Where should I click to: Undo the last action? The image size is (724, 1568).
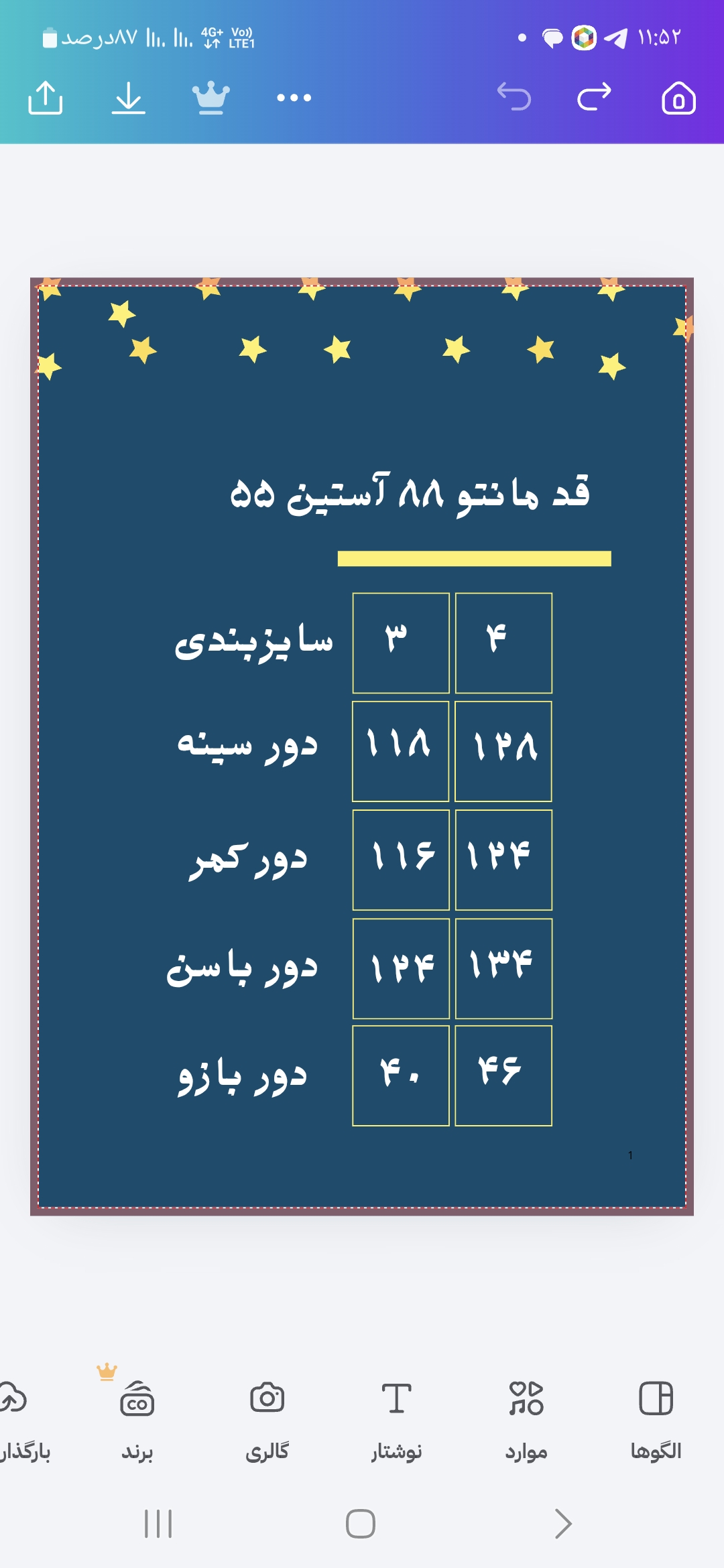click(514, 97)
